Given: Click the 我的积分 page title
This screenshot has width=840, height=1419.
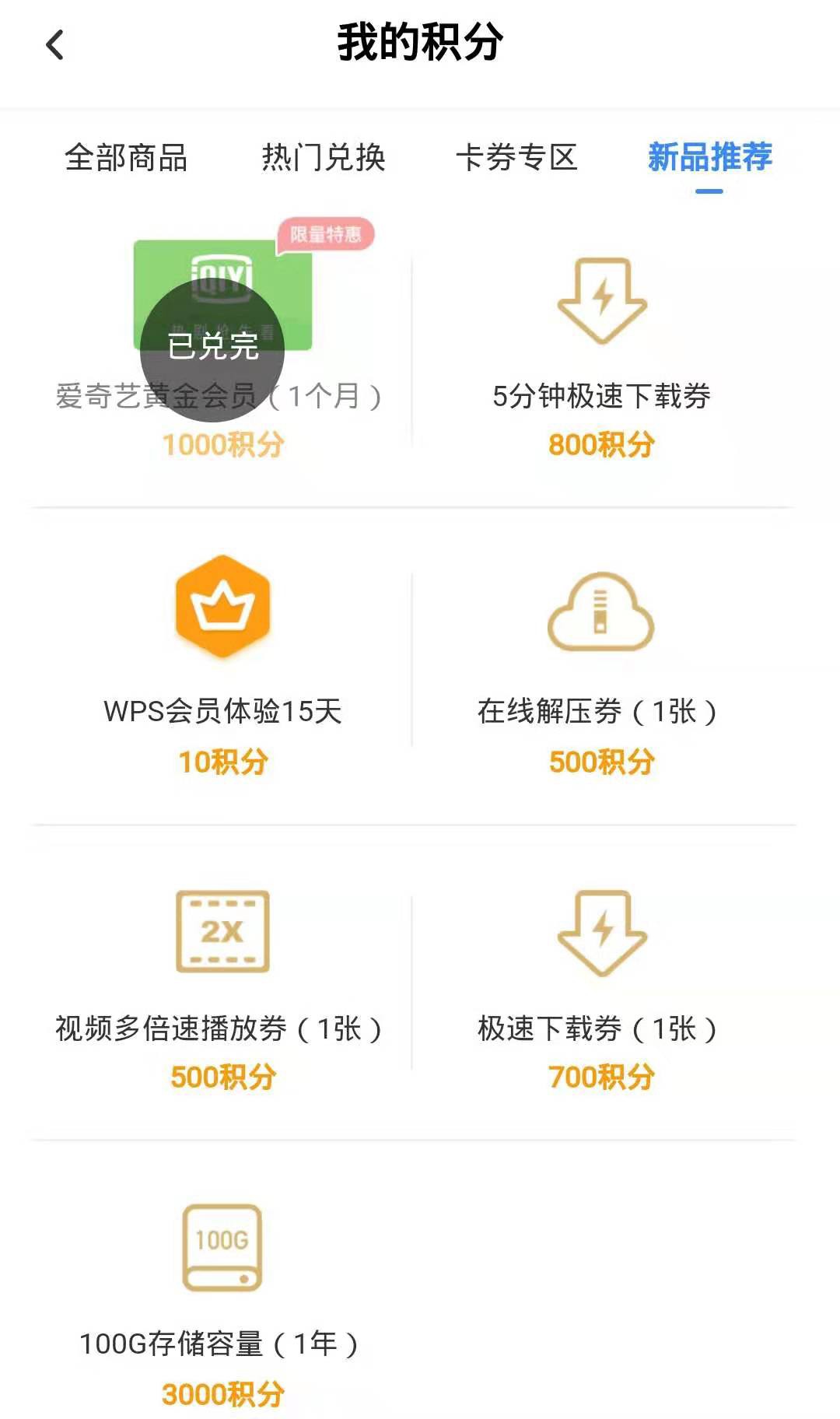Looking at the screenshot, I should pyautogui.click(x=420, y=44).
